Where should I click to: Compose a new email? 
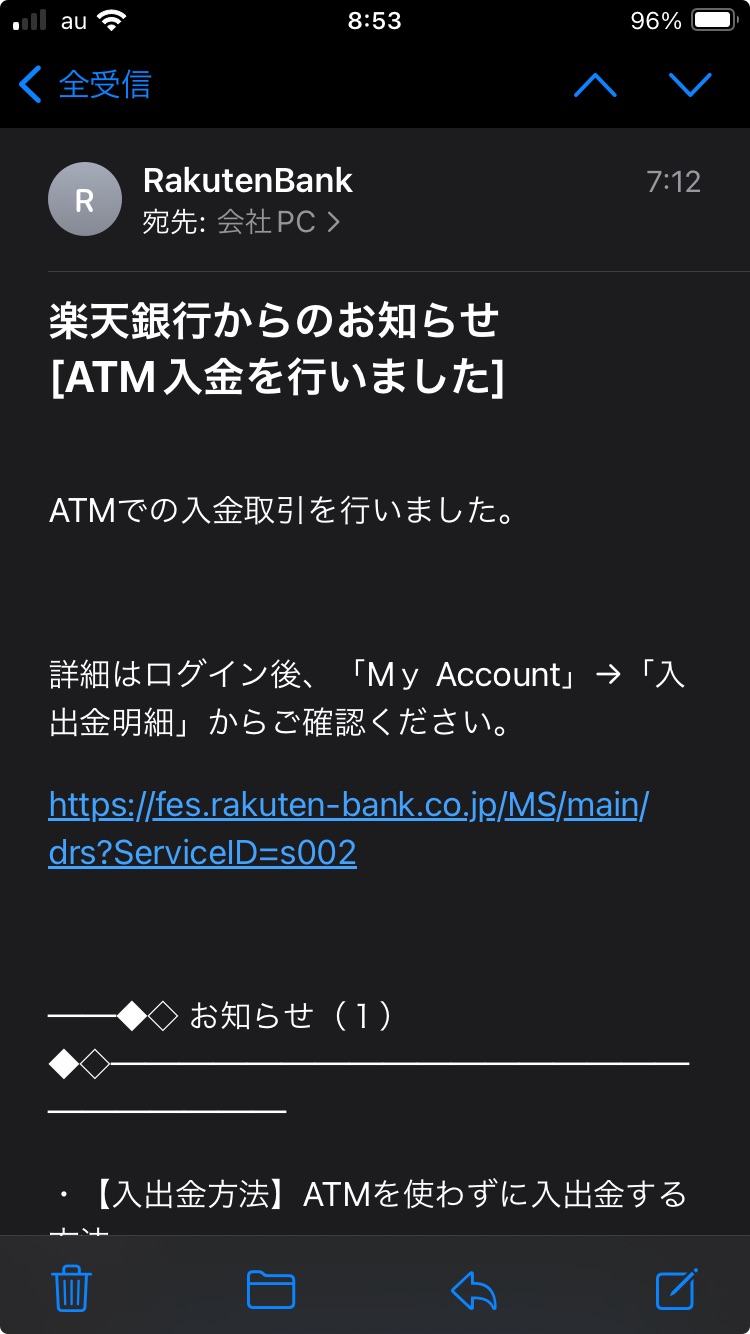pyautogui.click(x=677, y=1289)
